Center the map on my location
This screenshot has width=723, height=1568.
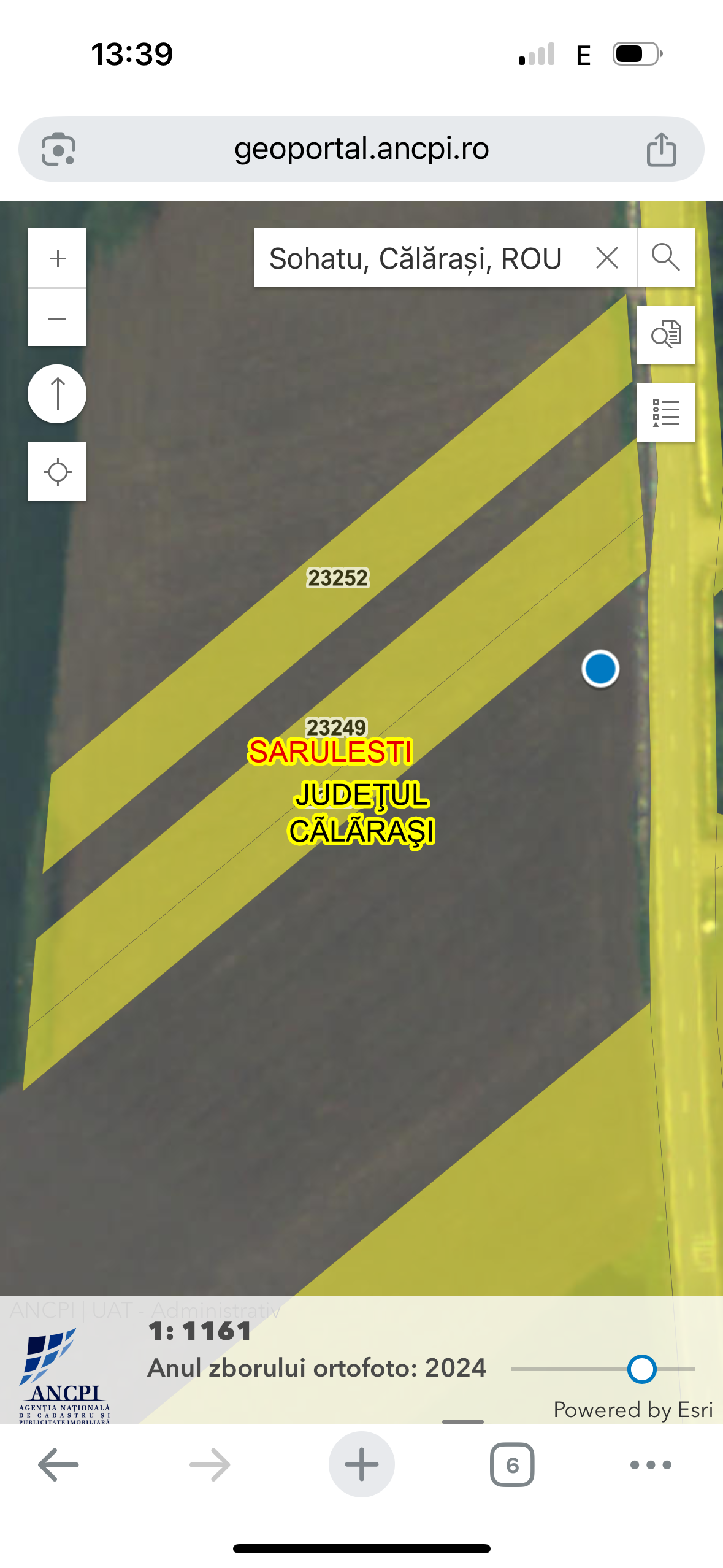(57, 472)
